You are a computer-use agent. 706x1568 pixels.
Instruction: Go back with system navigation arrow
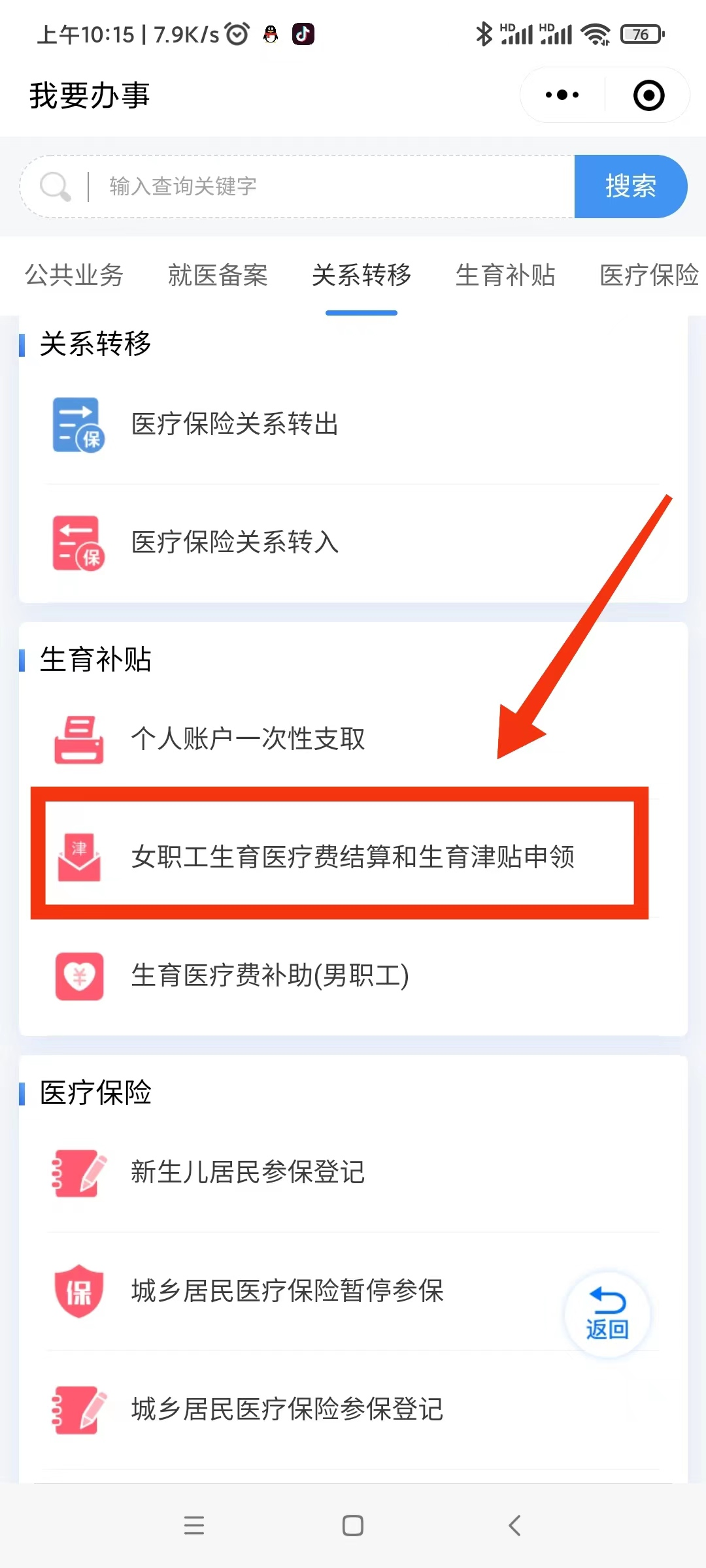point(514,1526)
